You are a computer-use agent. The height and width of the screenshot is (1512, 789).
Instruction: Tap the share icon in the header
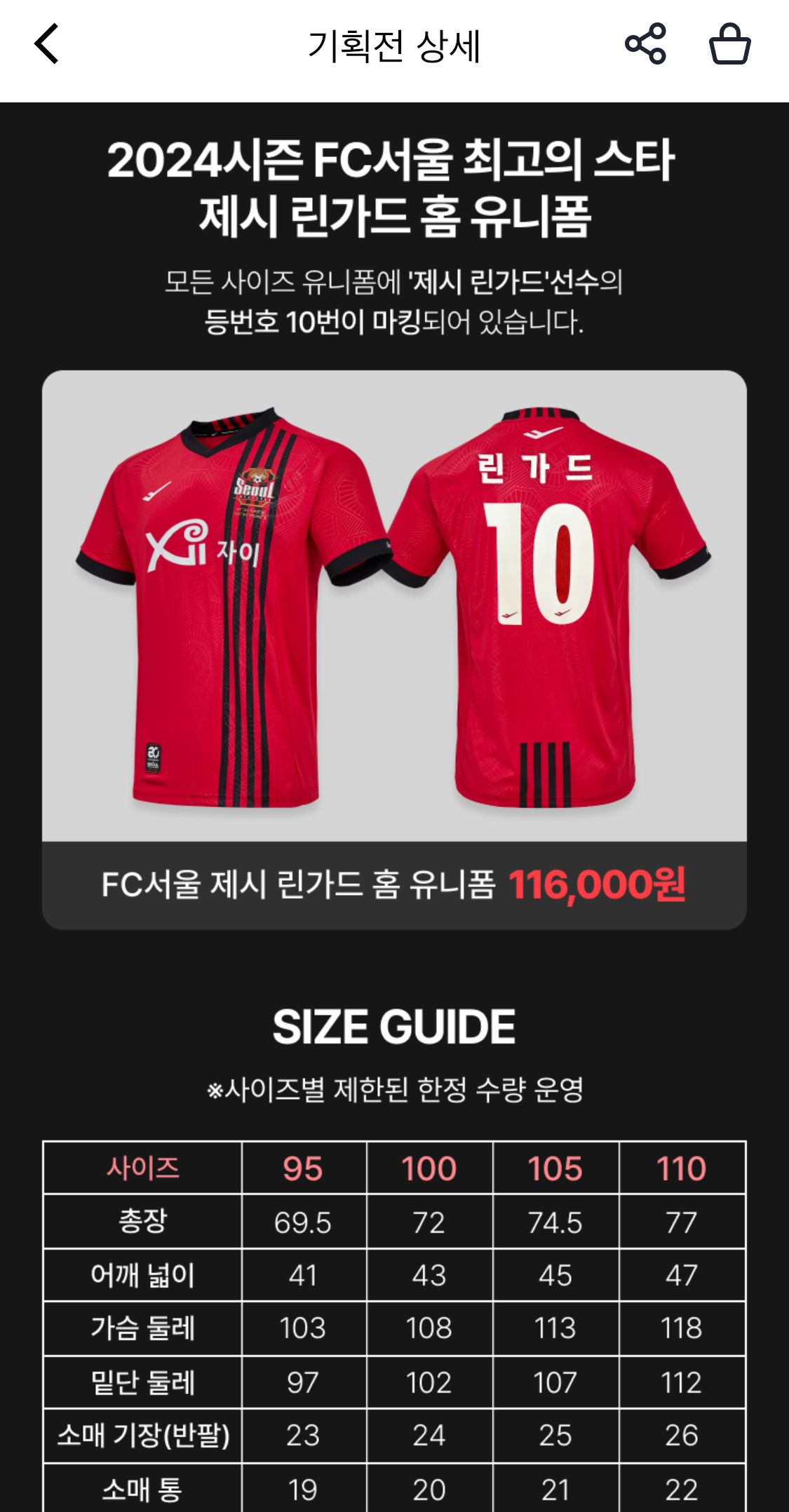pos(646,44)
